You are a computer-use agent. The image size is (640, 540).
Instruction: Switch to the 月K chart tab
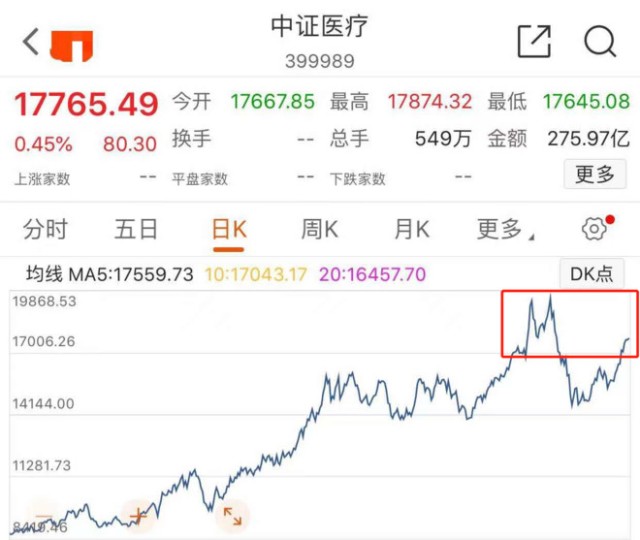coord(411,230)
